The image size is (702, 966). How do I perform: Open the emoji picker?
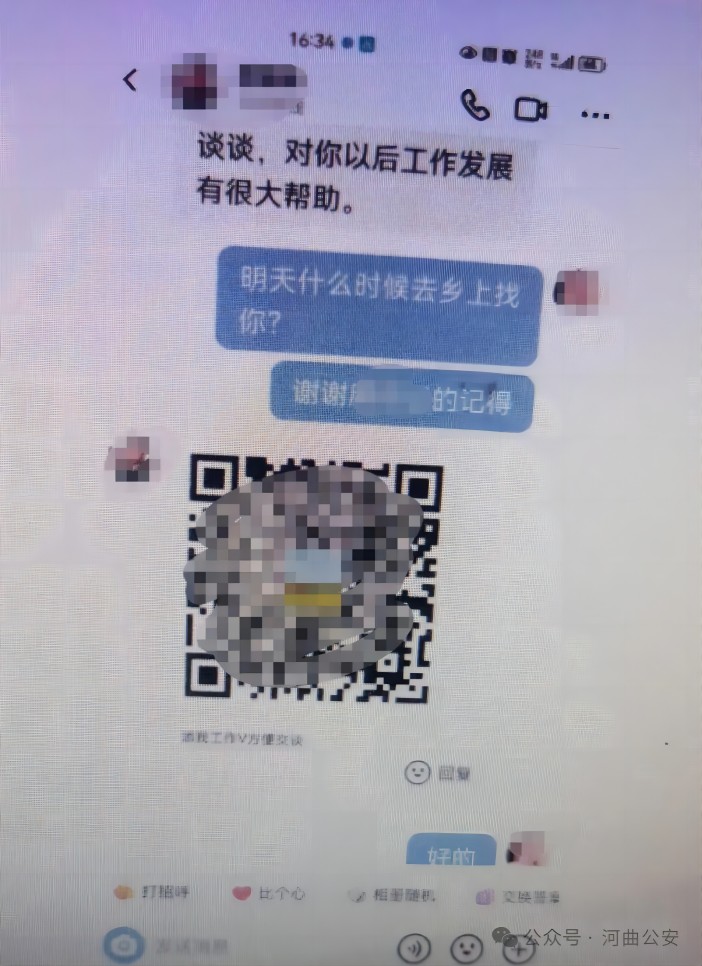(x=466, y=947)
